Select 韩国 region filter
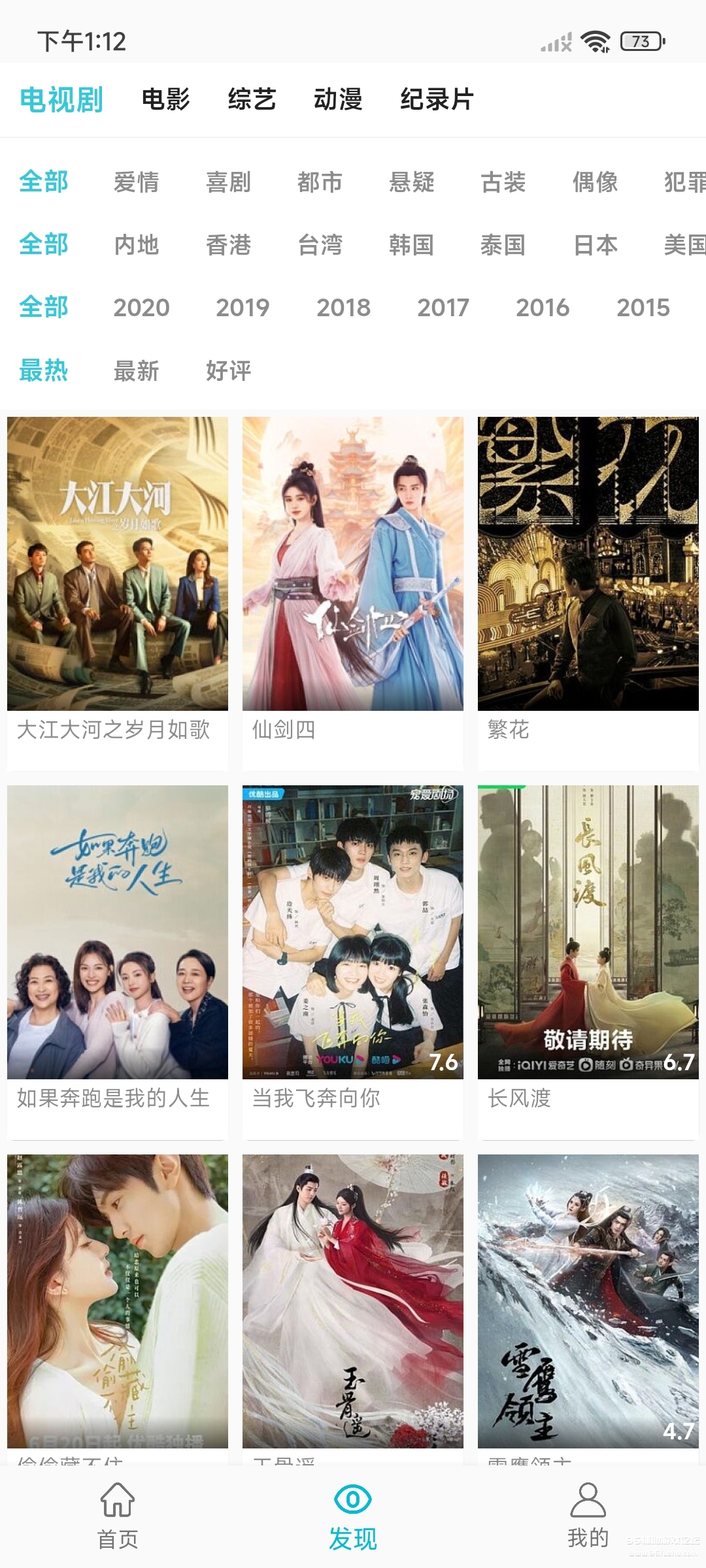706x1568 pixels. coord(411,245)
